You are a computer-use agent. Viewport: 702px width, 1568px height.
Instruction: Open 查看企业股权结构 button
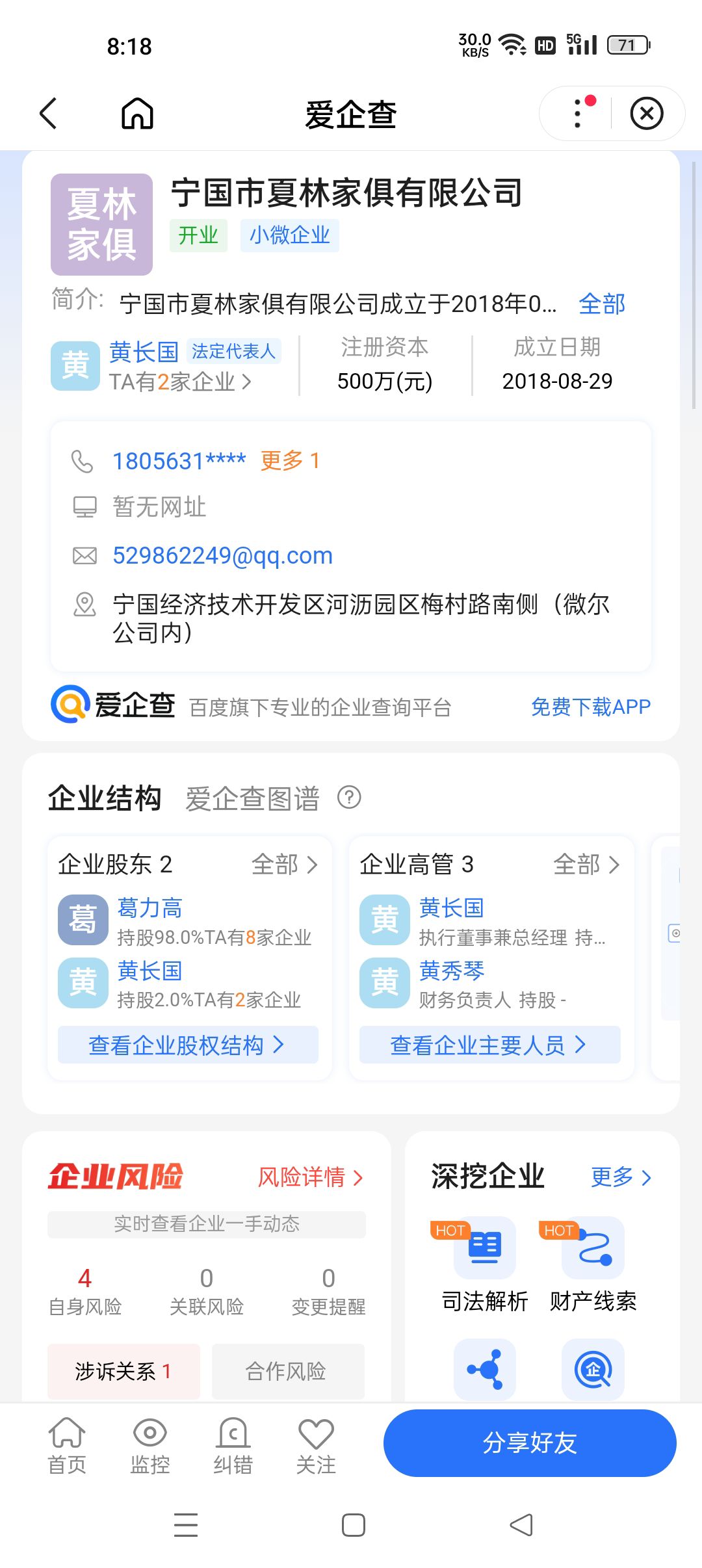pos(188,1045)
